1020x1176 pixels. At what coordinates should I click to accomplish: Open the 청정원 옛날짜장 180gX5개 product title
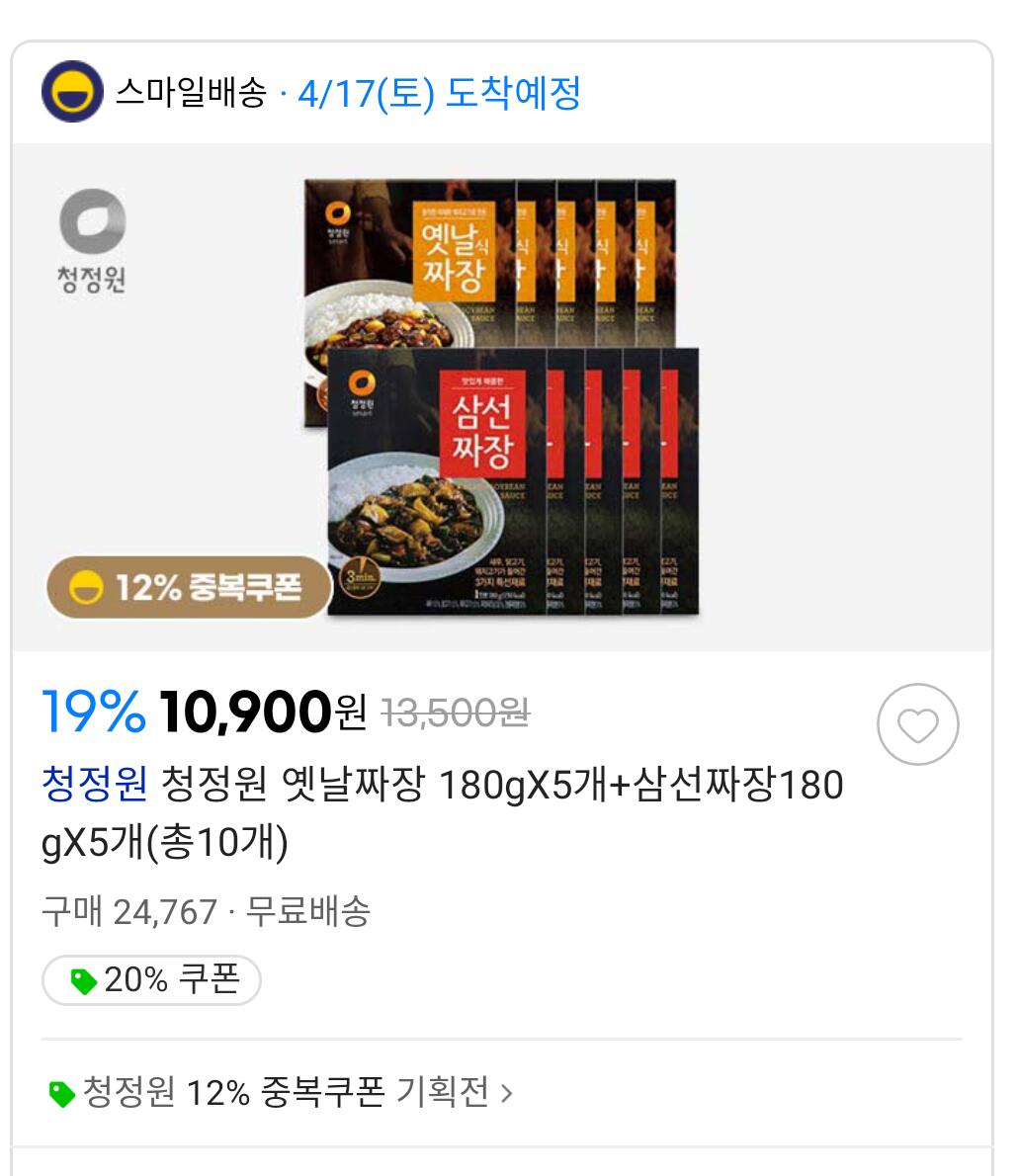(x=442, y=814)
